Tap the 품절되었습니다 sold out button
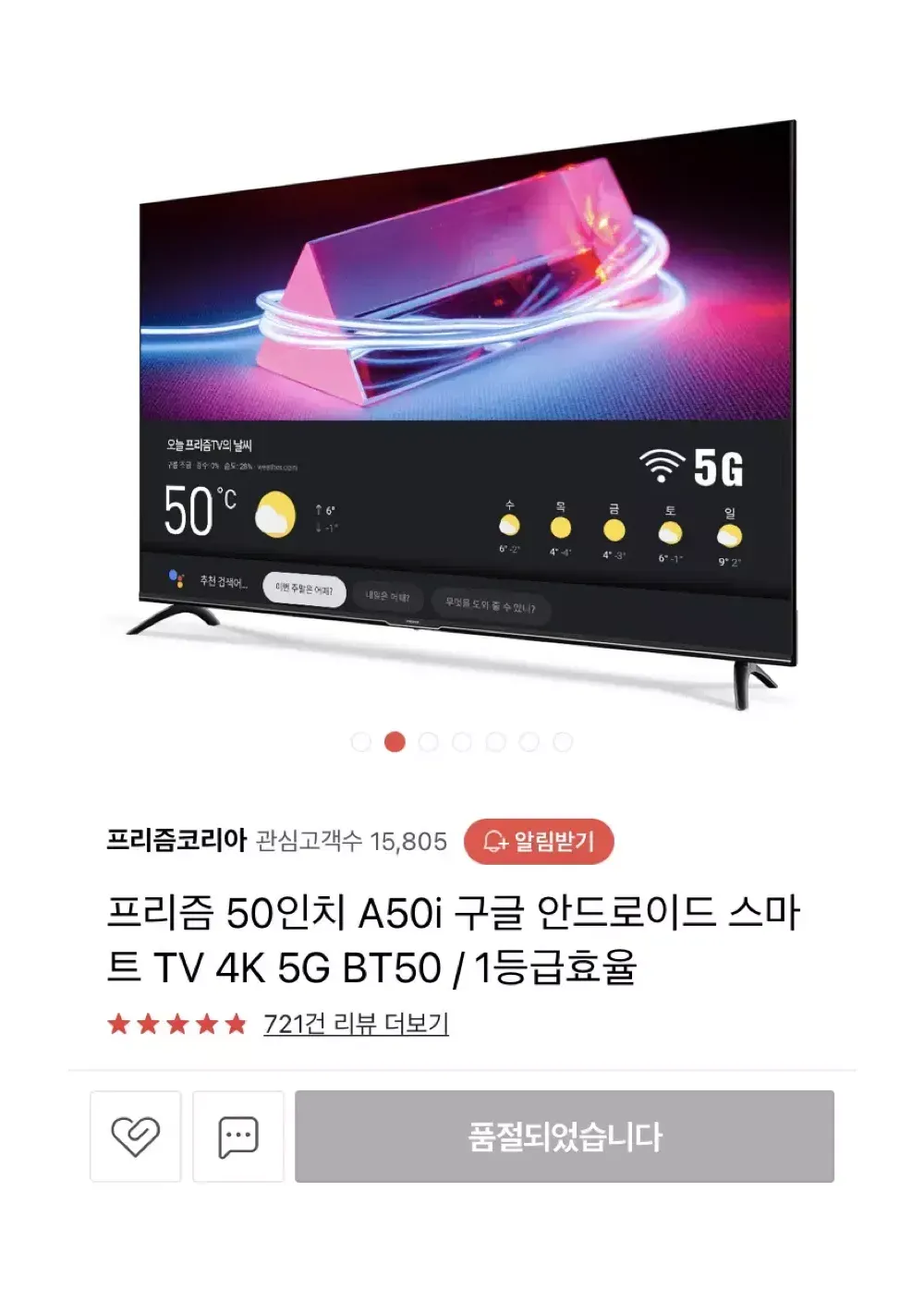The width and height of the screenshot is (924, 1301). tap(565, 1136)
